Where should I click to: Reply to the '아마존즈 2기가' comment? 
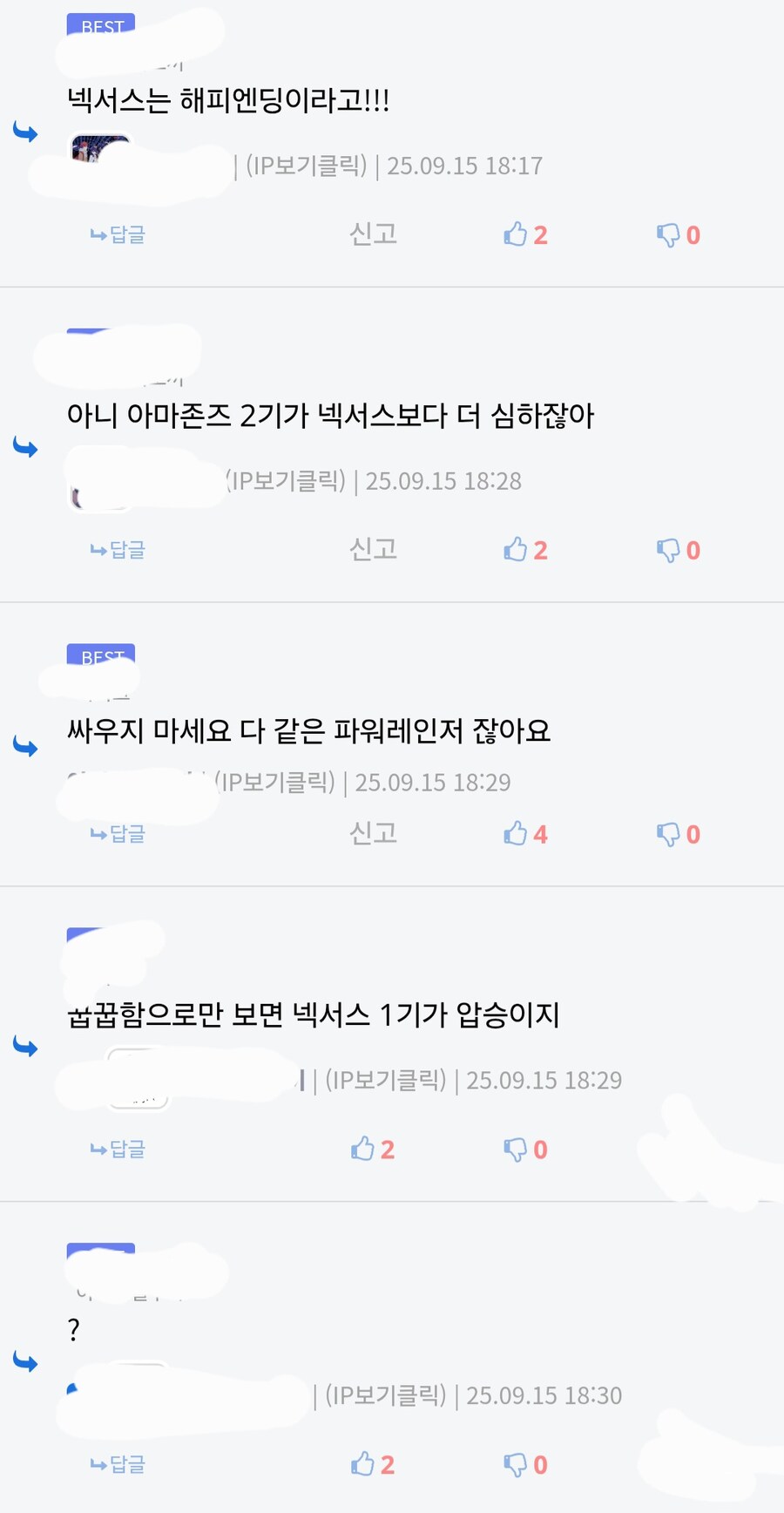pos(118,550)
